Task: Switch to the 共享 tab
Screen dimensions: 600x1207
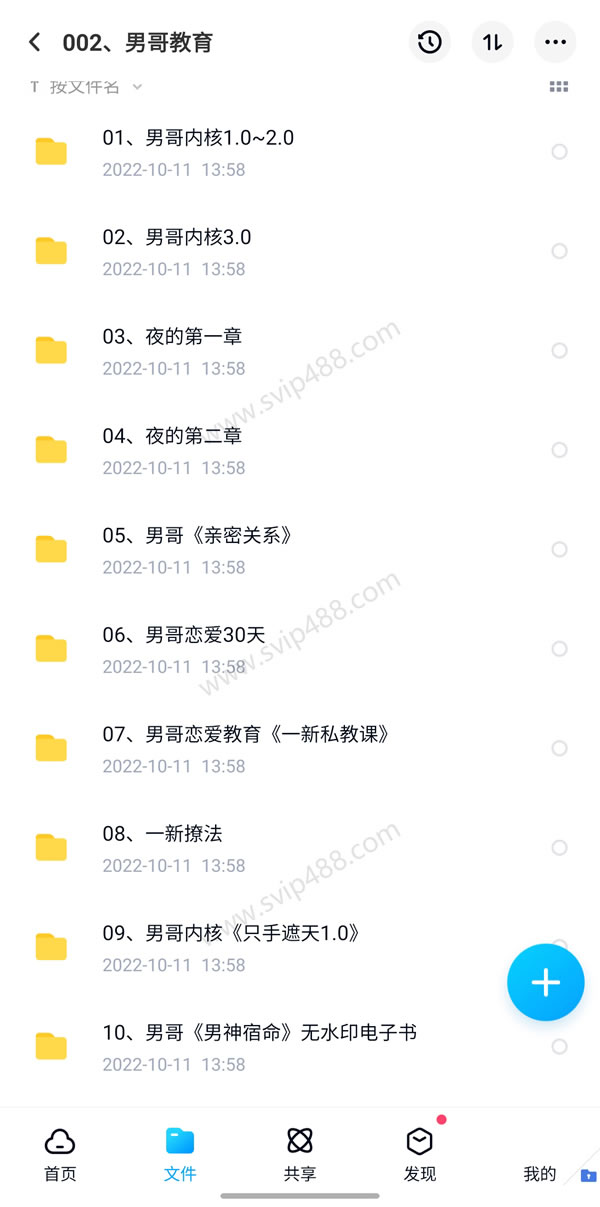Action: tap(300, 1155)
